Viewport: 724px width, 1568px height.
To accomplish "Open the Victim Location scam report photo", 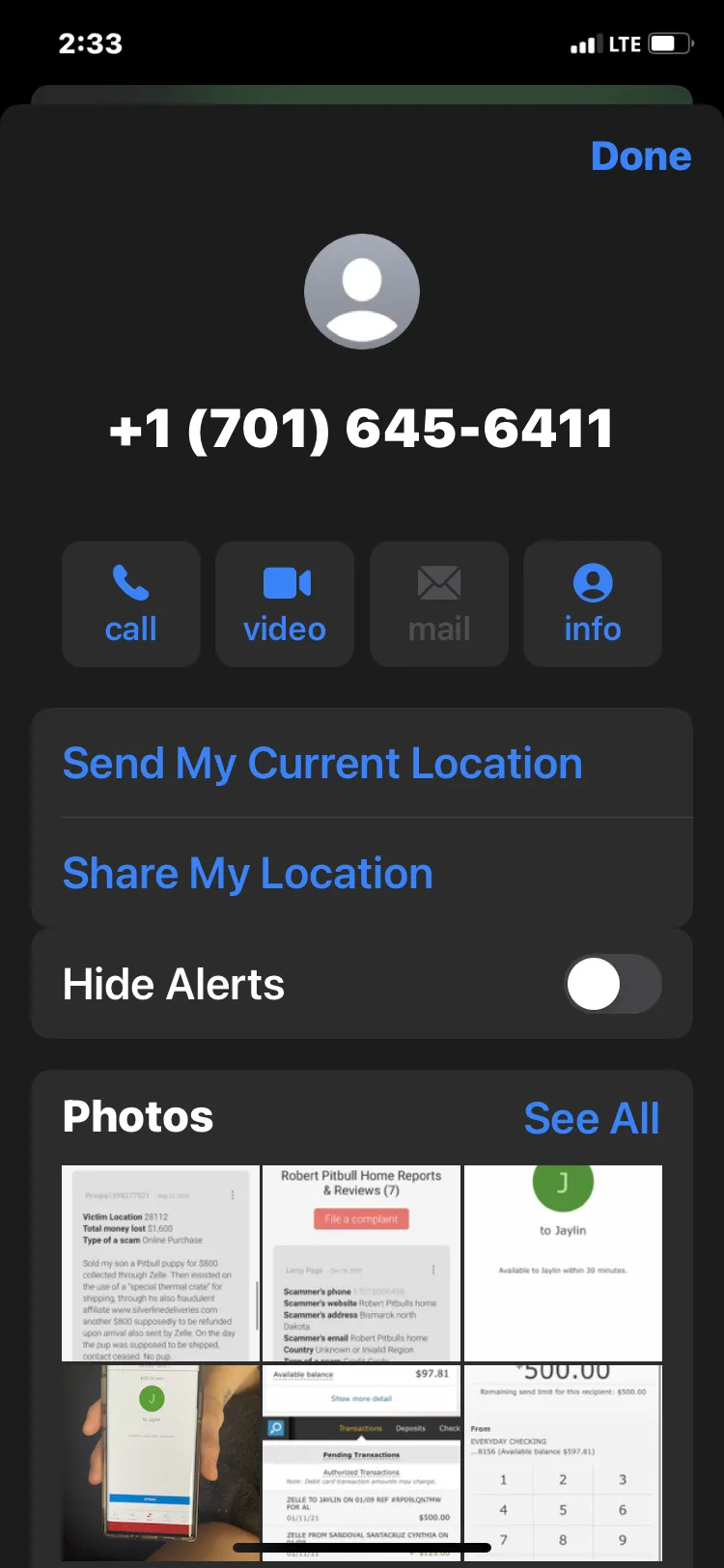I will pyautogui.click(x=161, y=1263).
